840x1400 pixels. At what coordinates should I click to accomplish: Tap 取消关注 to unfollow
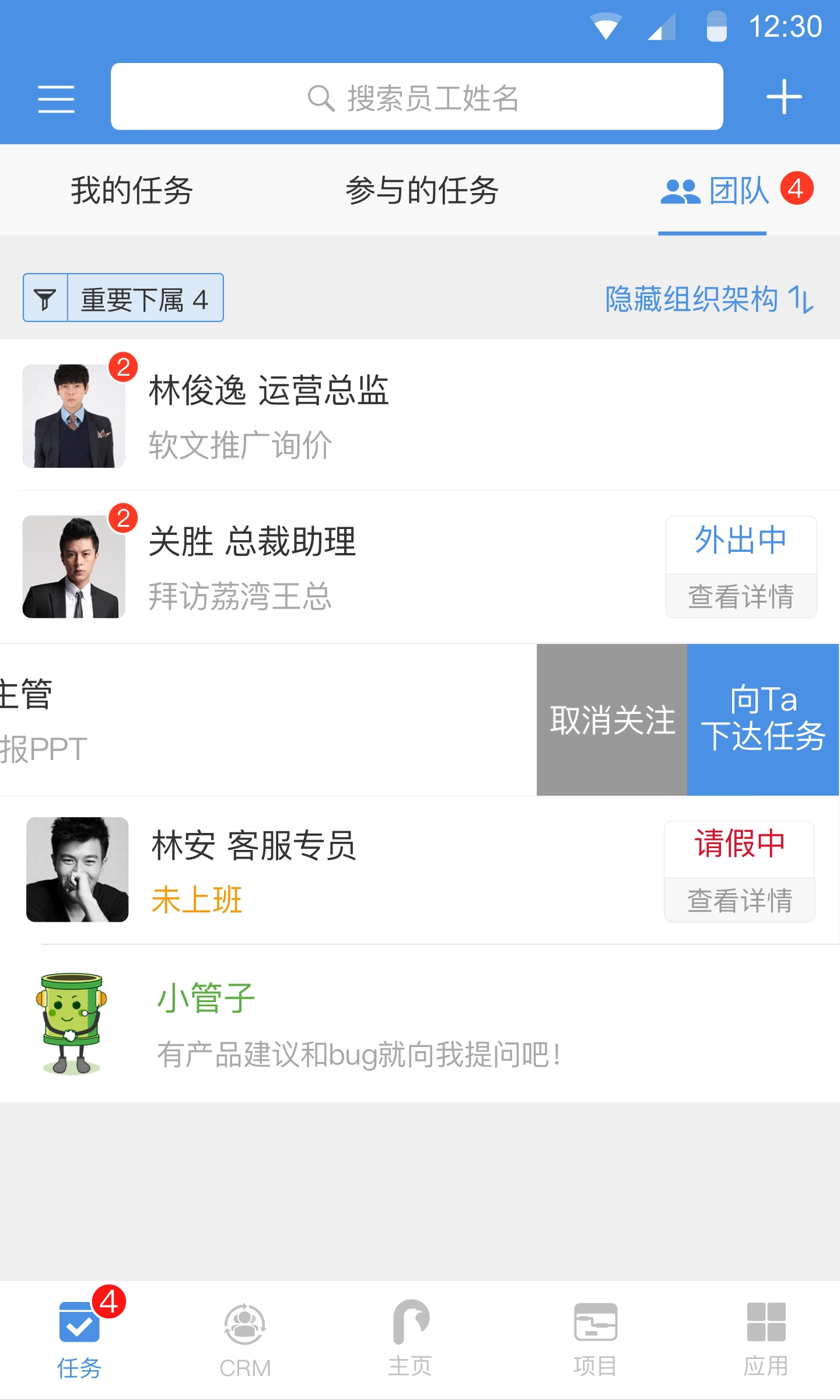[x=612, y=720]
